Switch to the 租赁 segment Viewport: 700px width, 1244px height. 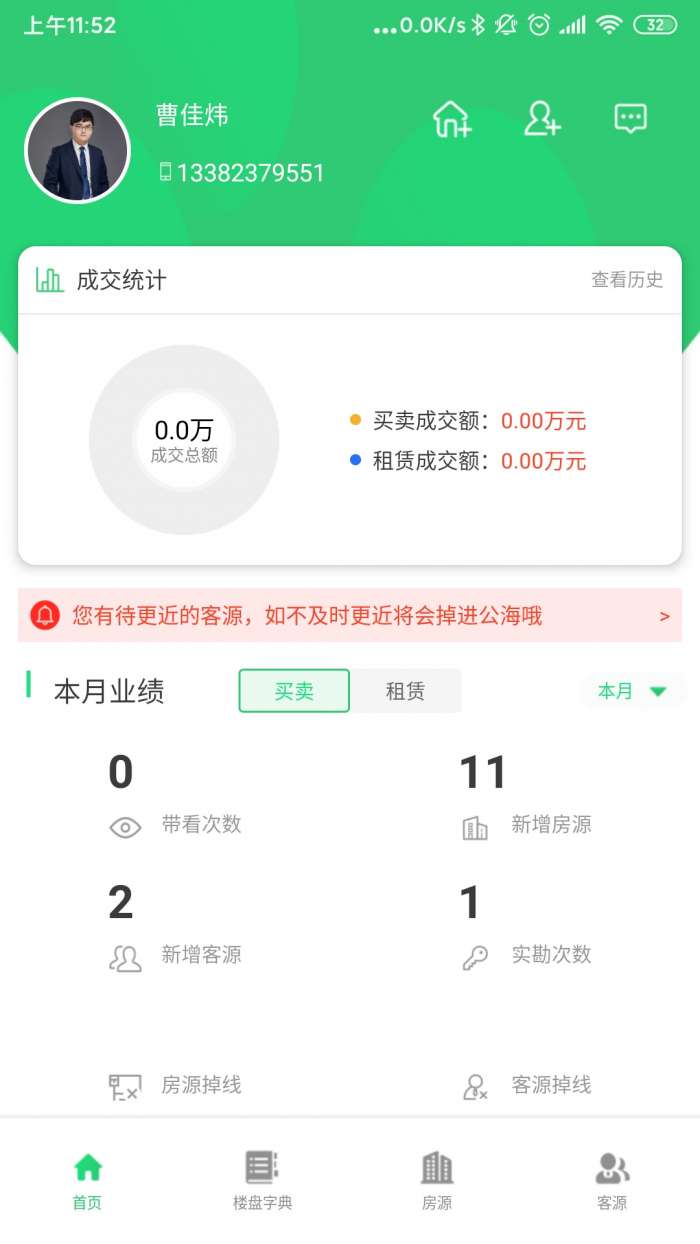point(405,691)
